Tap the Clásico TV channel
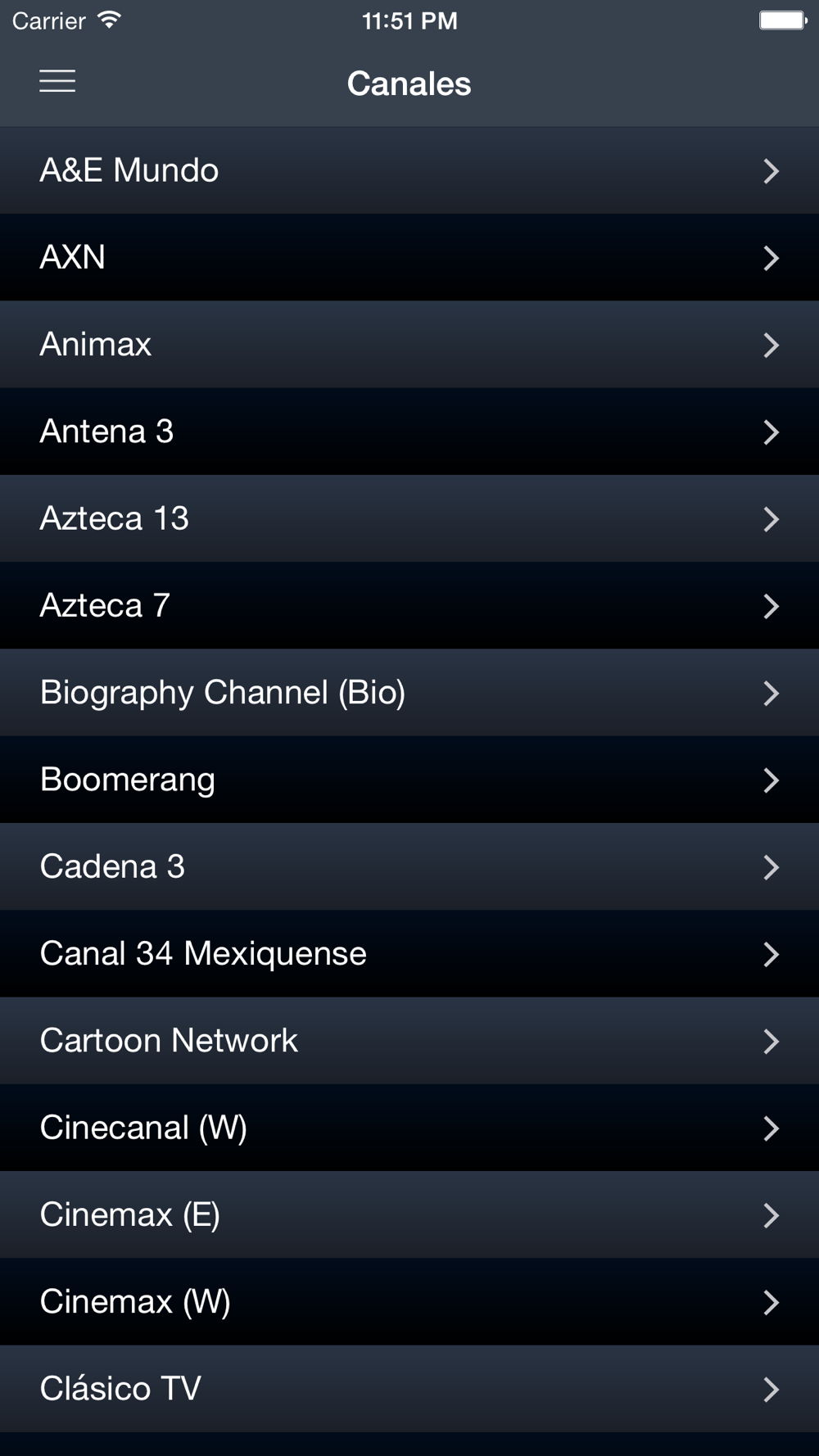This screenshot has width=819, height=1456. (409, 1389)
